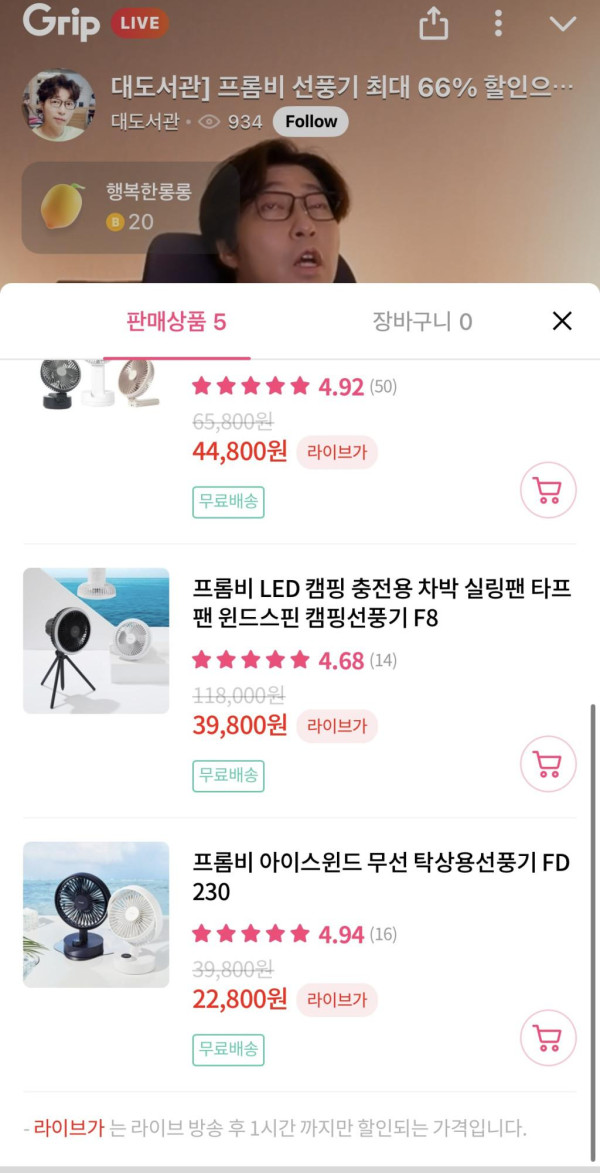600x1173 pixels.
Task: Add the 캠핑선풍기 F8 to cart
Action: click(548, 764)
